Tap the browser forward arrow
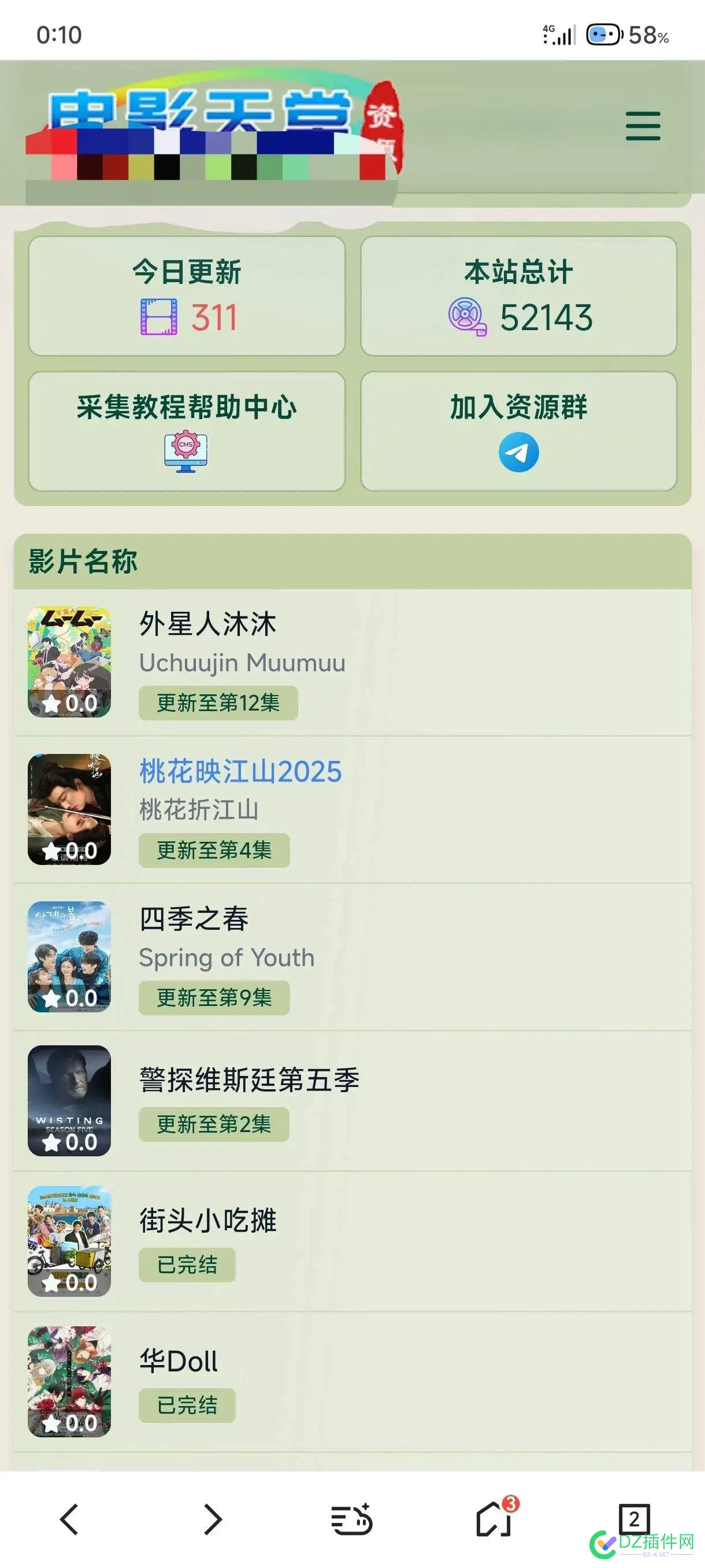This screenshot has width=705, height=1568. [x=211, y=1519]
